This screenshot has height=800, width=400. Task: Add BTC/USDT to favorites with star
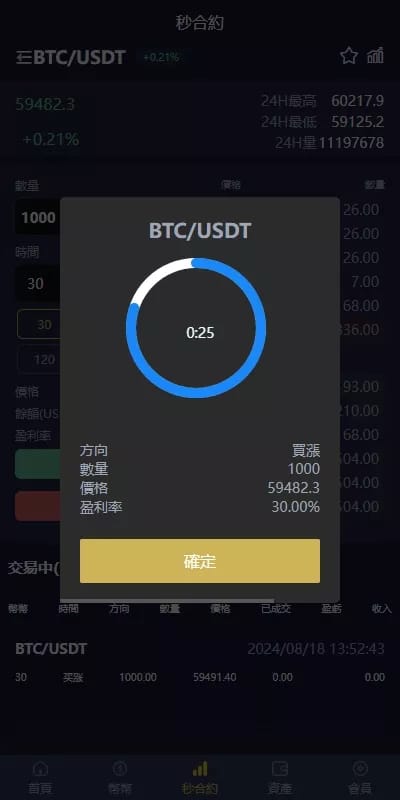point(349,56)
